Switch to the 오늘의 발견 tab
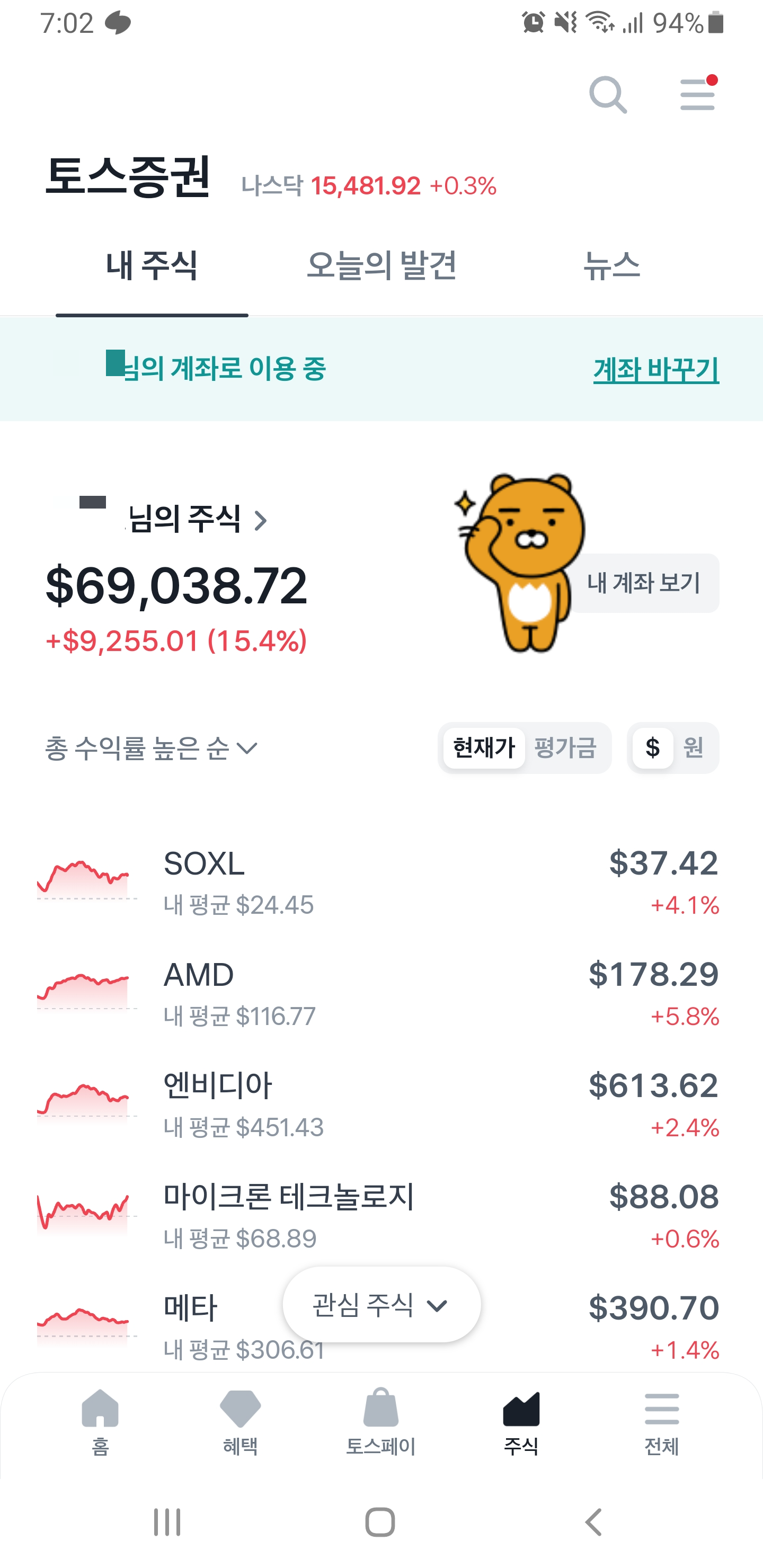763x1568 pixels. [x=382, y=266]
